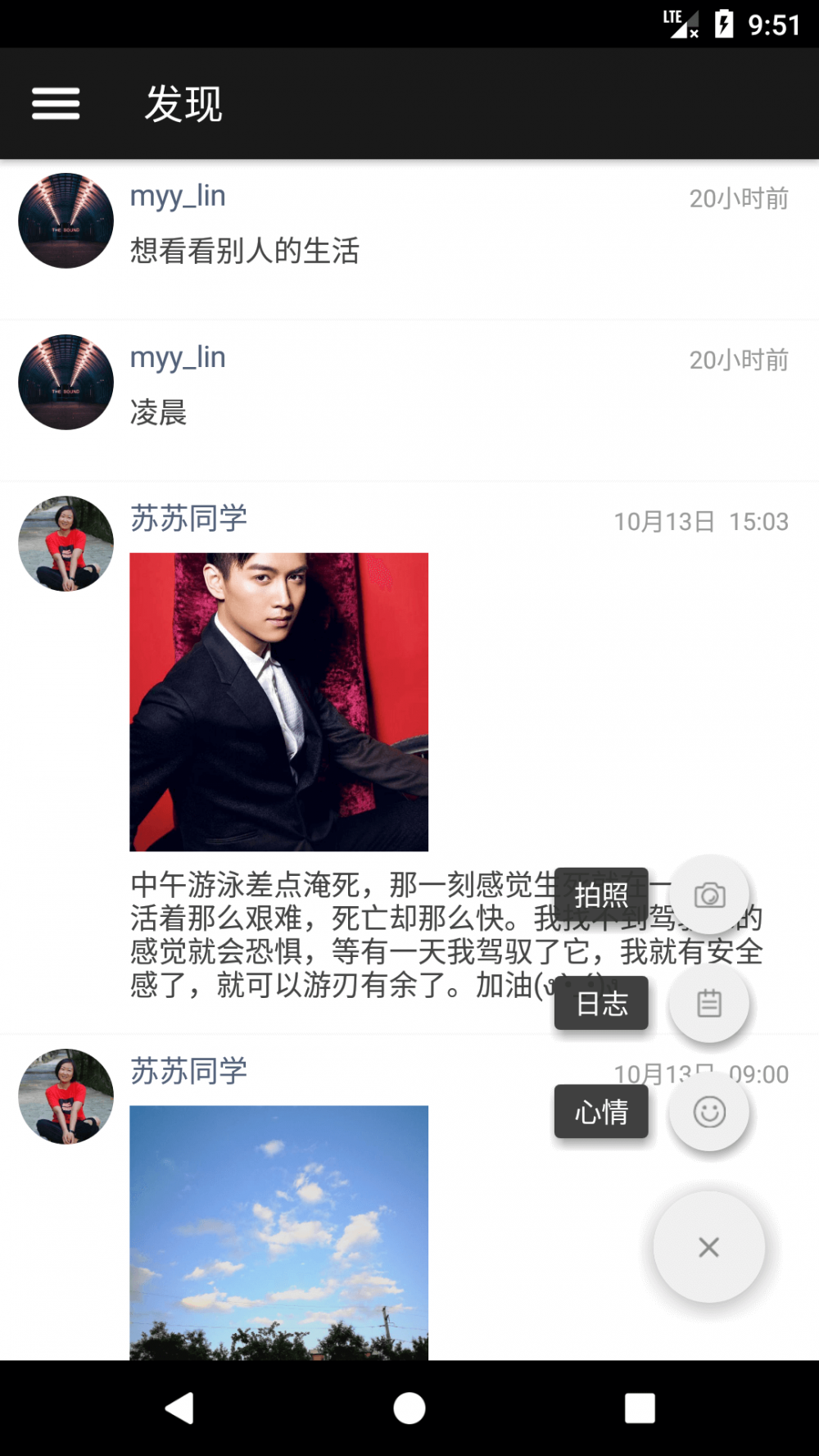Viewport: 819px width, 1456px height.
Task: Open the hamburger drawer menu
Action: click(56, 104)
